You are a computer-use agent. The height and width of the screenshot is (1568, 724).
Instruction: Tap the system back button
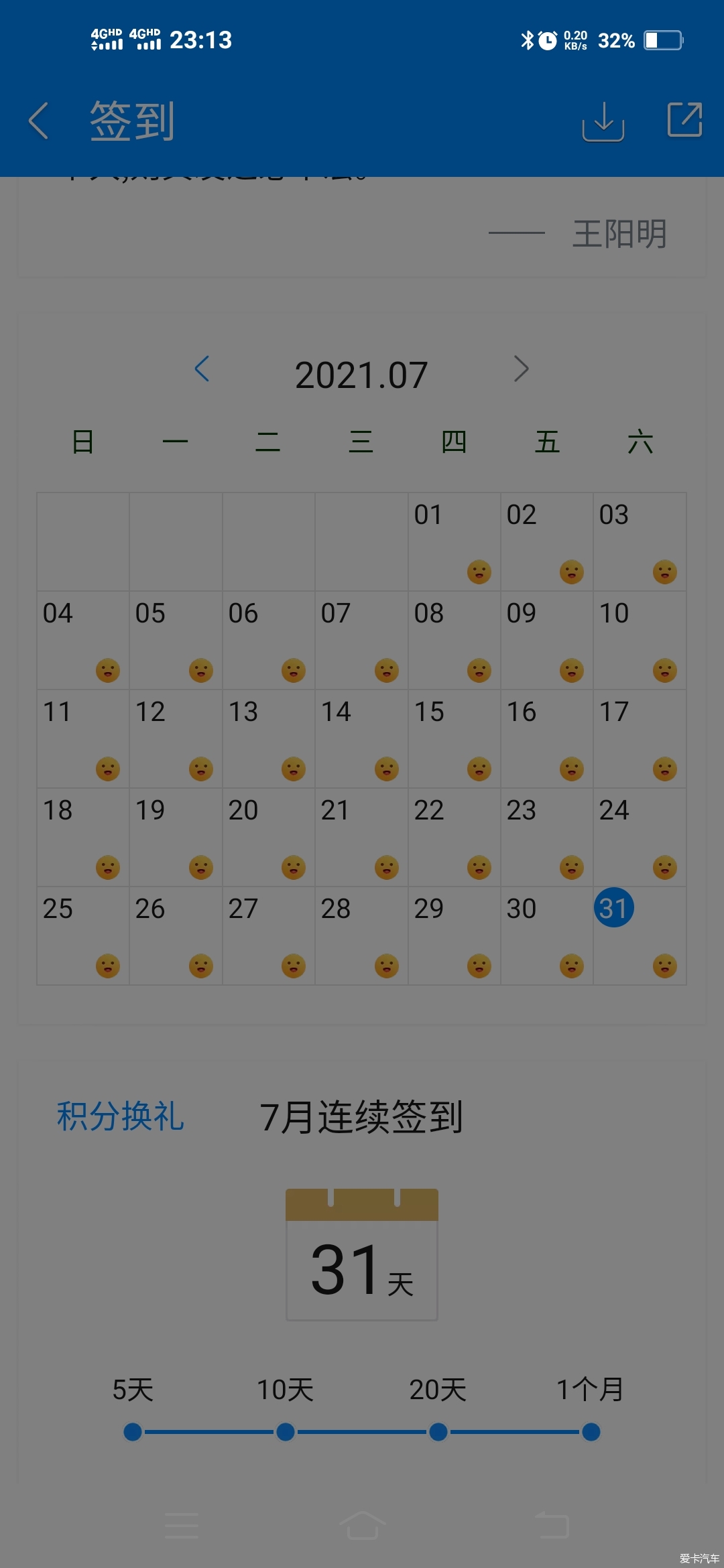[x=551, y=1525]
